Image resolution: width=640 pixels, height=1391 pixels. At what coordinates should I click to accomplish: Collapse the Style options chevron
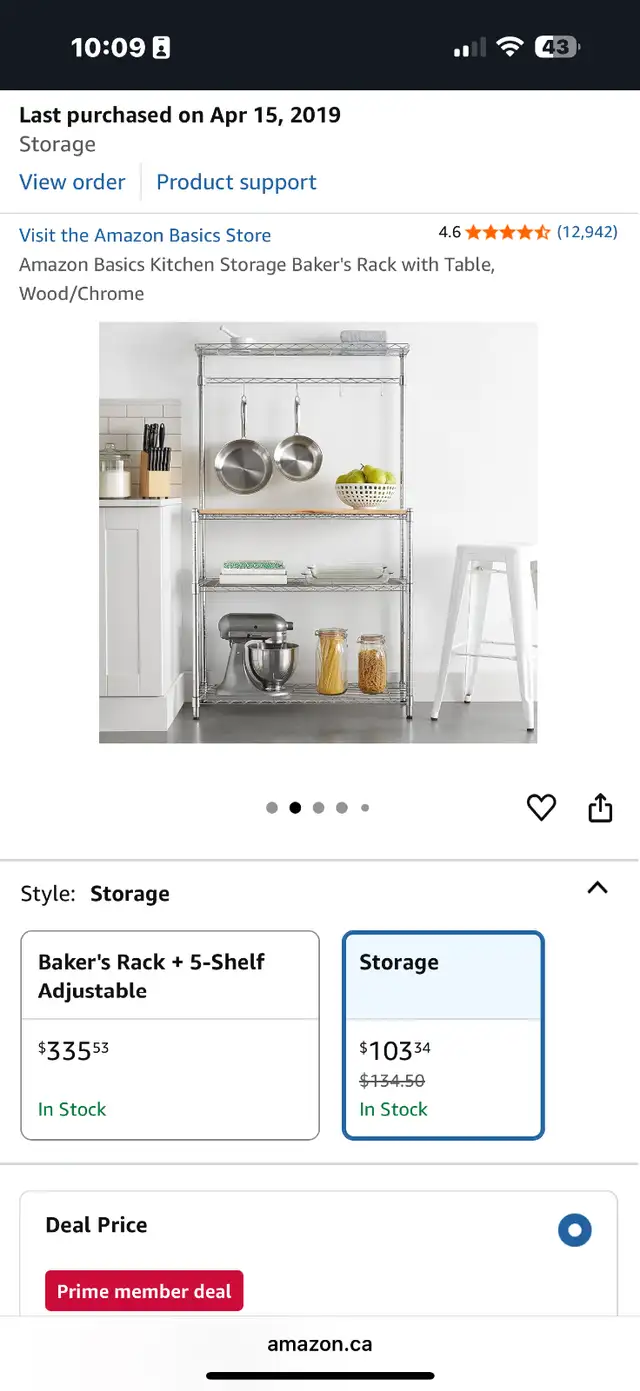tap(597, 887)
